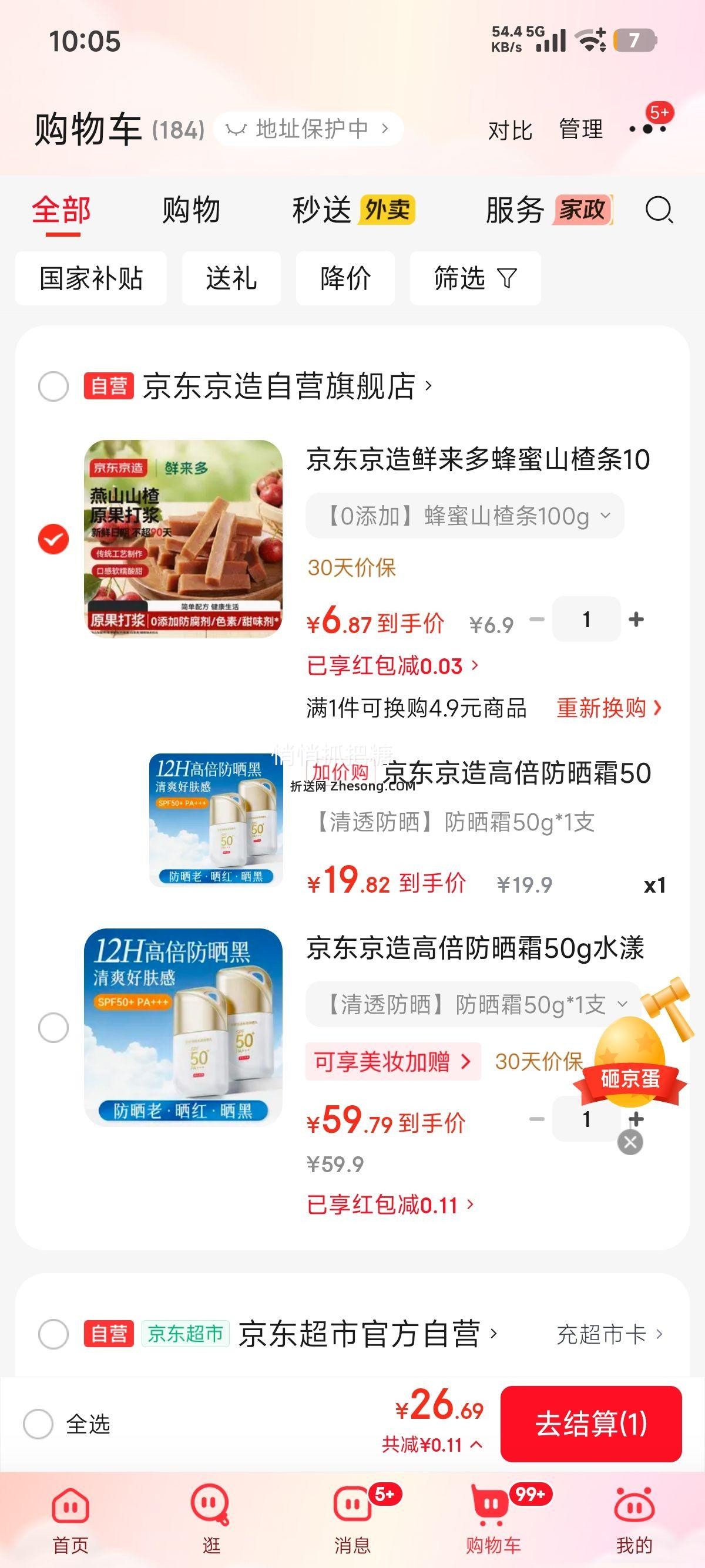Uncheck the hawthorn strips item checkbox
The image size is (705, 1568).
point(52,538)
